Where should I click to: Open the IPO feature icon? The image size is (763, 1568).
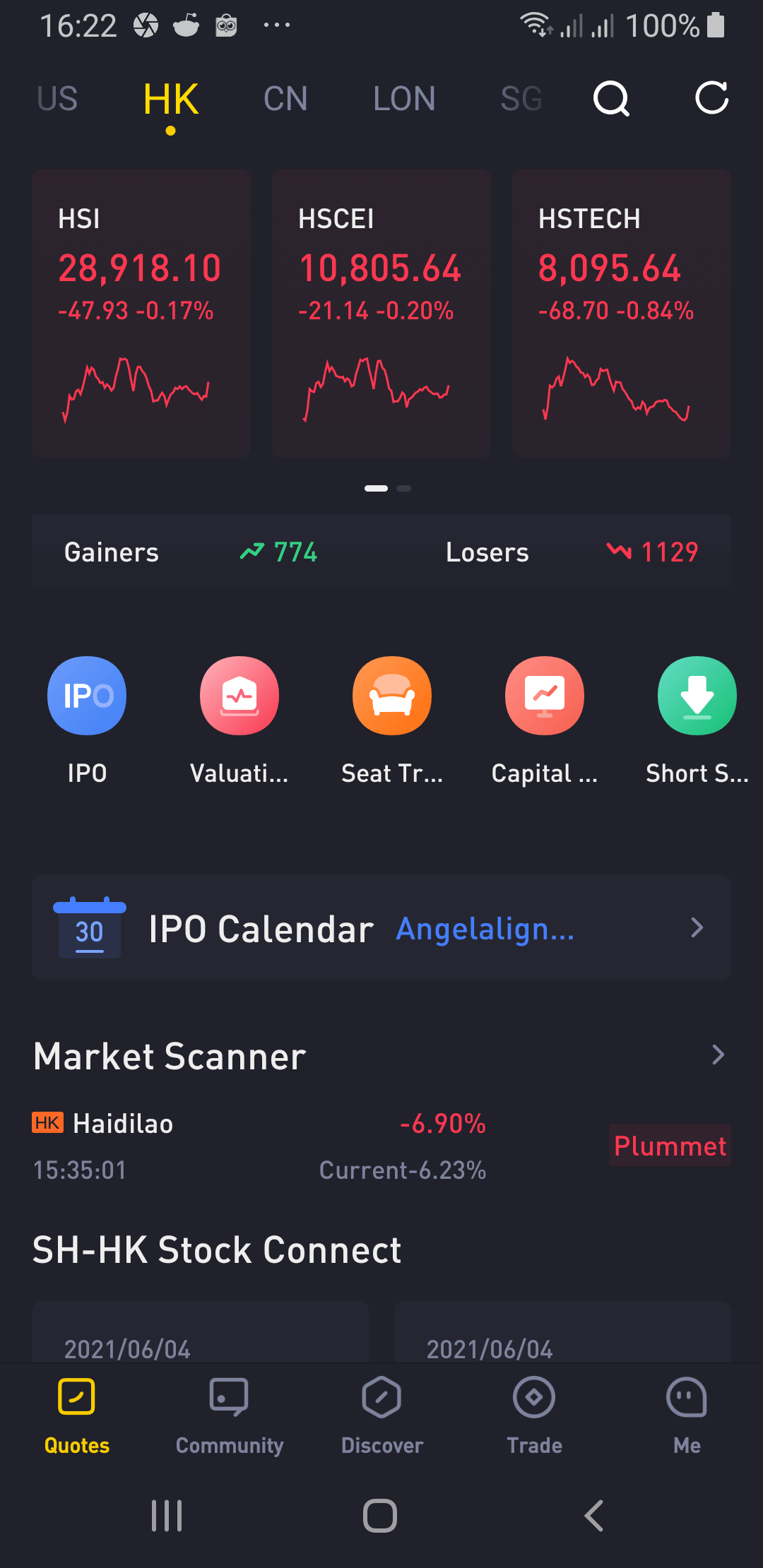86,696
